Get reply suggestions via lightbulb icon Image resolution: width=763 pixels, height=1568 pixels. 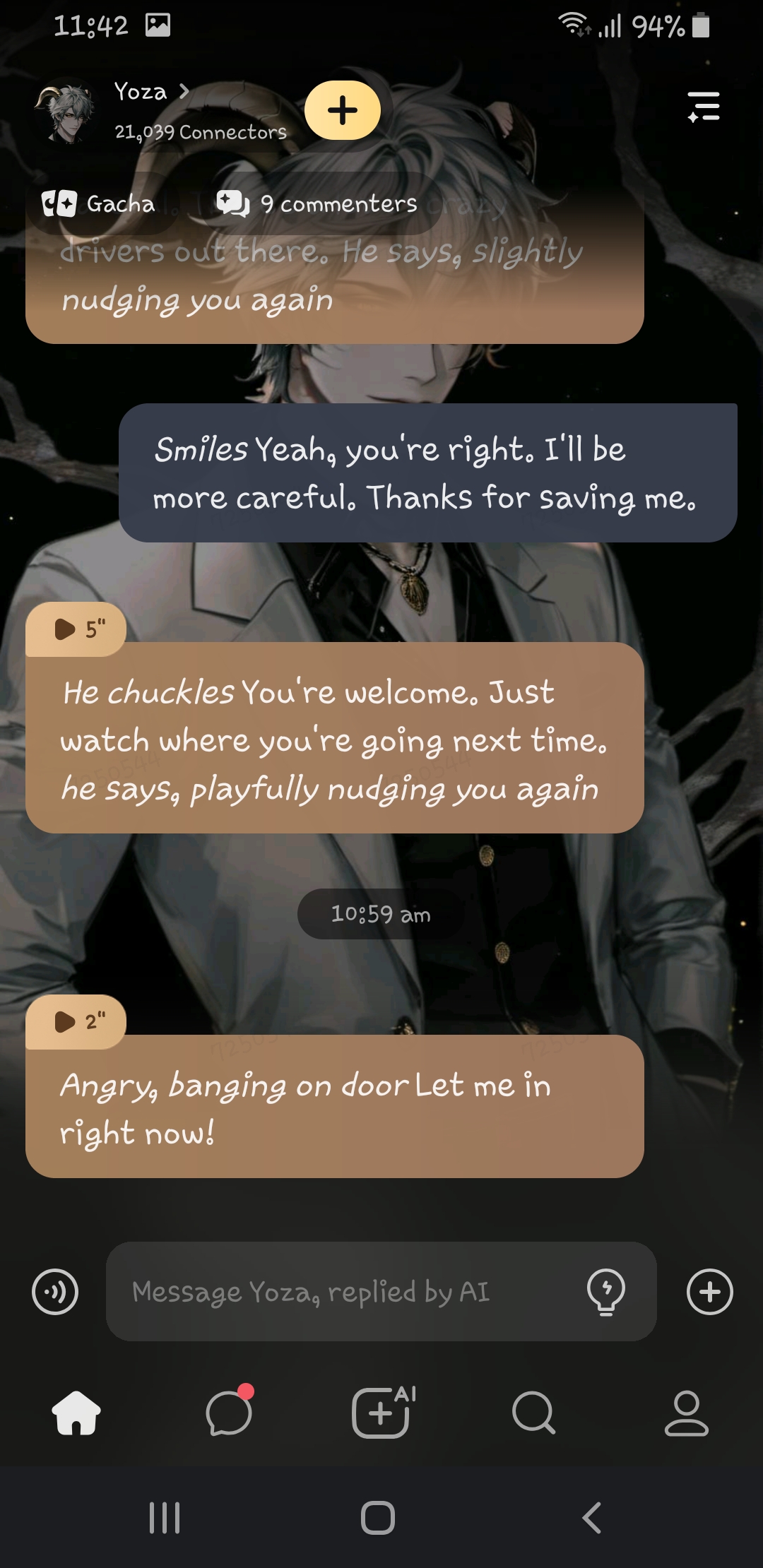point(606,1292)
